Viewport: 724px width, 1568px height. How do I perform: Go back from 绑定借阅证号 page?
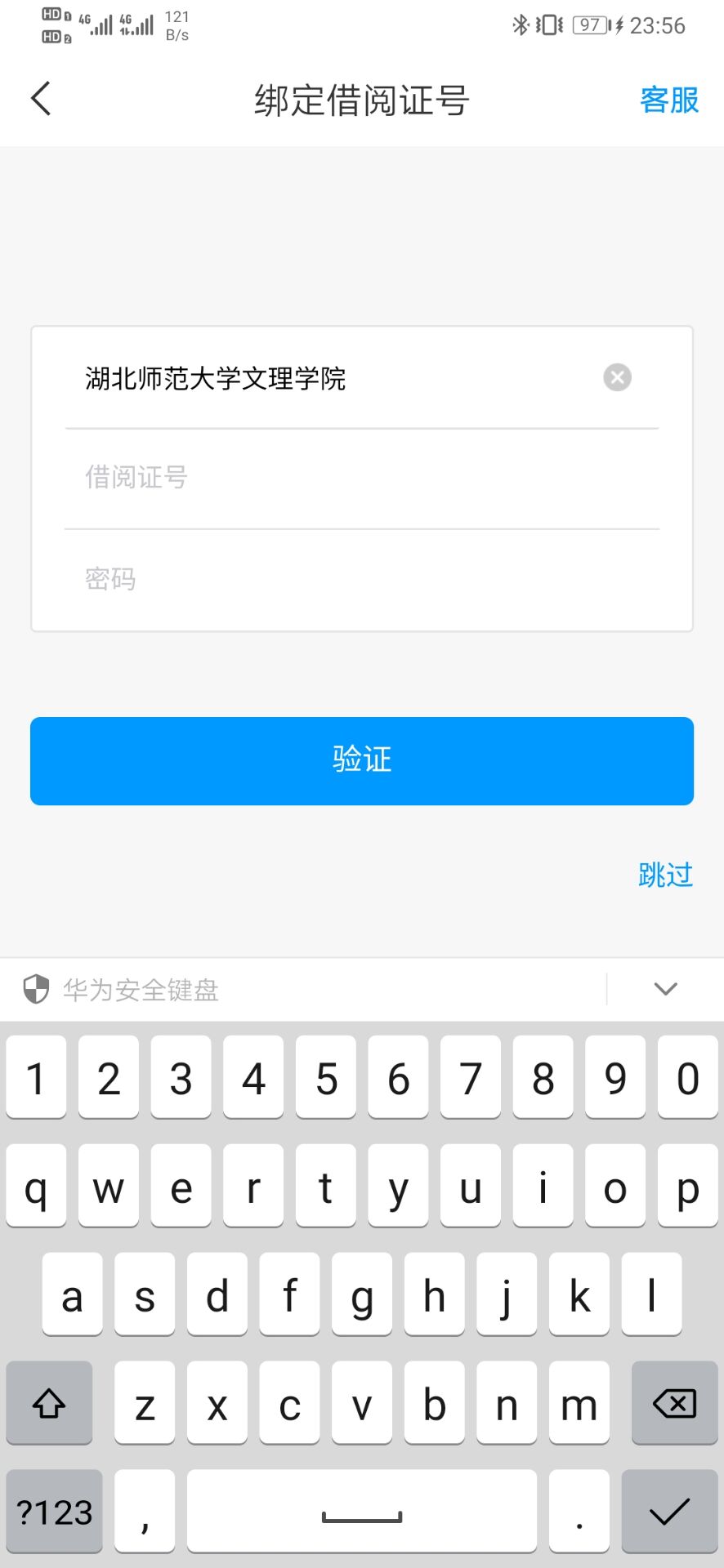(41, 100)
